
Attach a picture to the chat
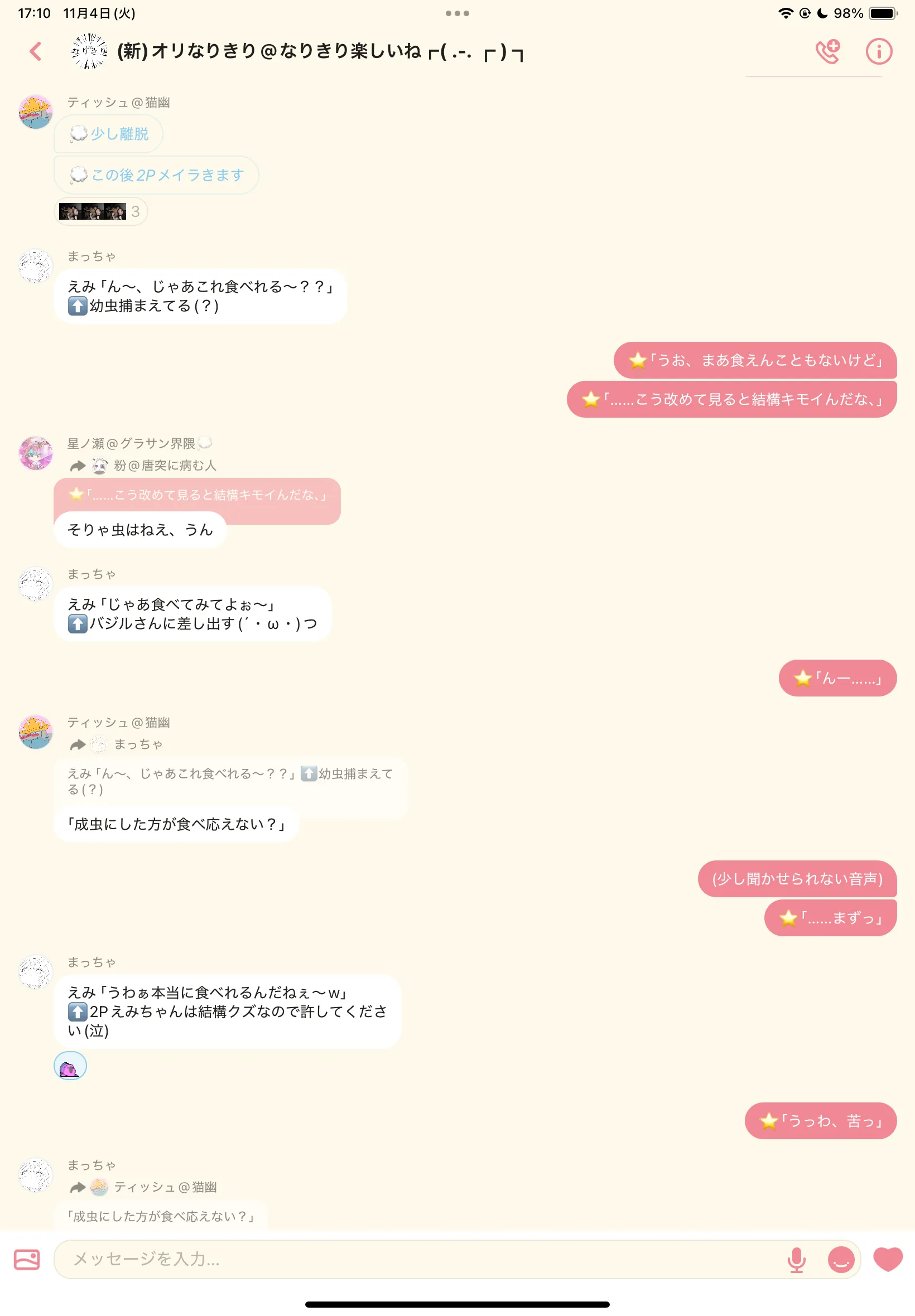point(27,1259)
